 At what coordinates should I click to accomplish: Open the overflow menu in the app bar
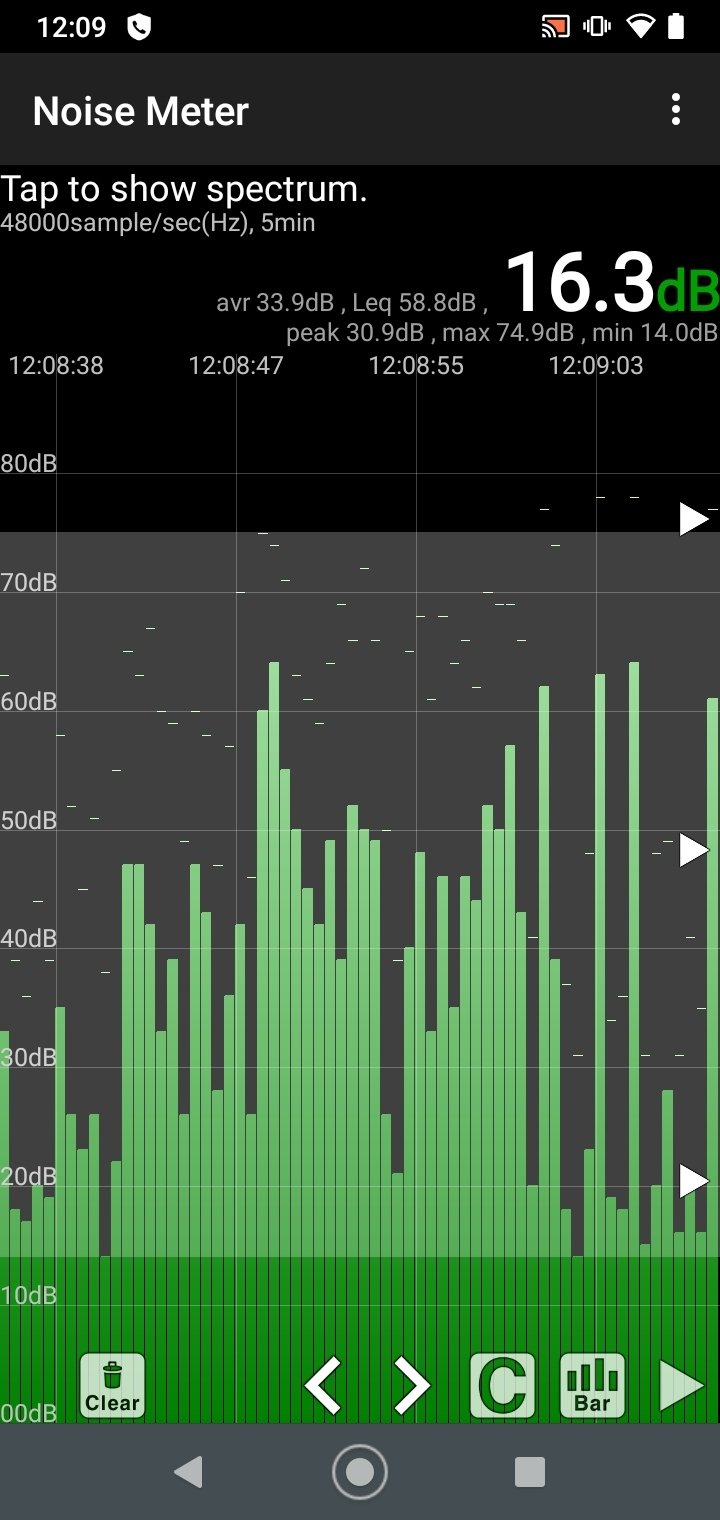[676, 110]
